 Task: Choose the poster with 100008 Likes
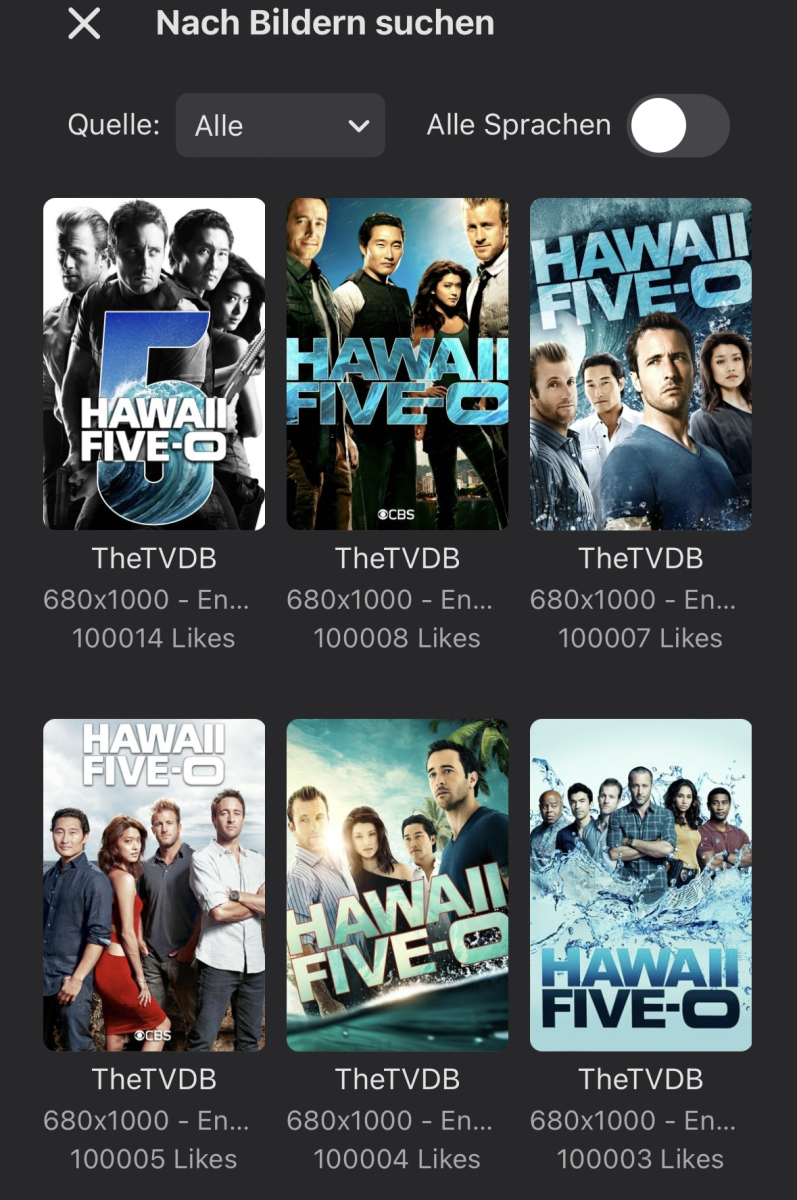tap(397, 364)
